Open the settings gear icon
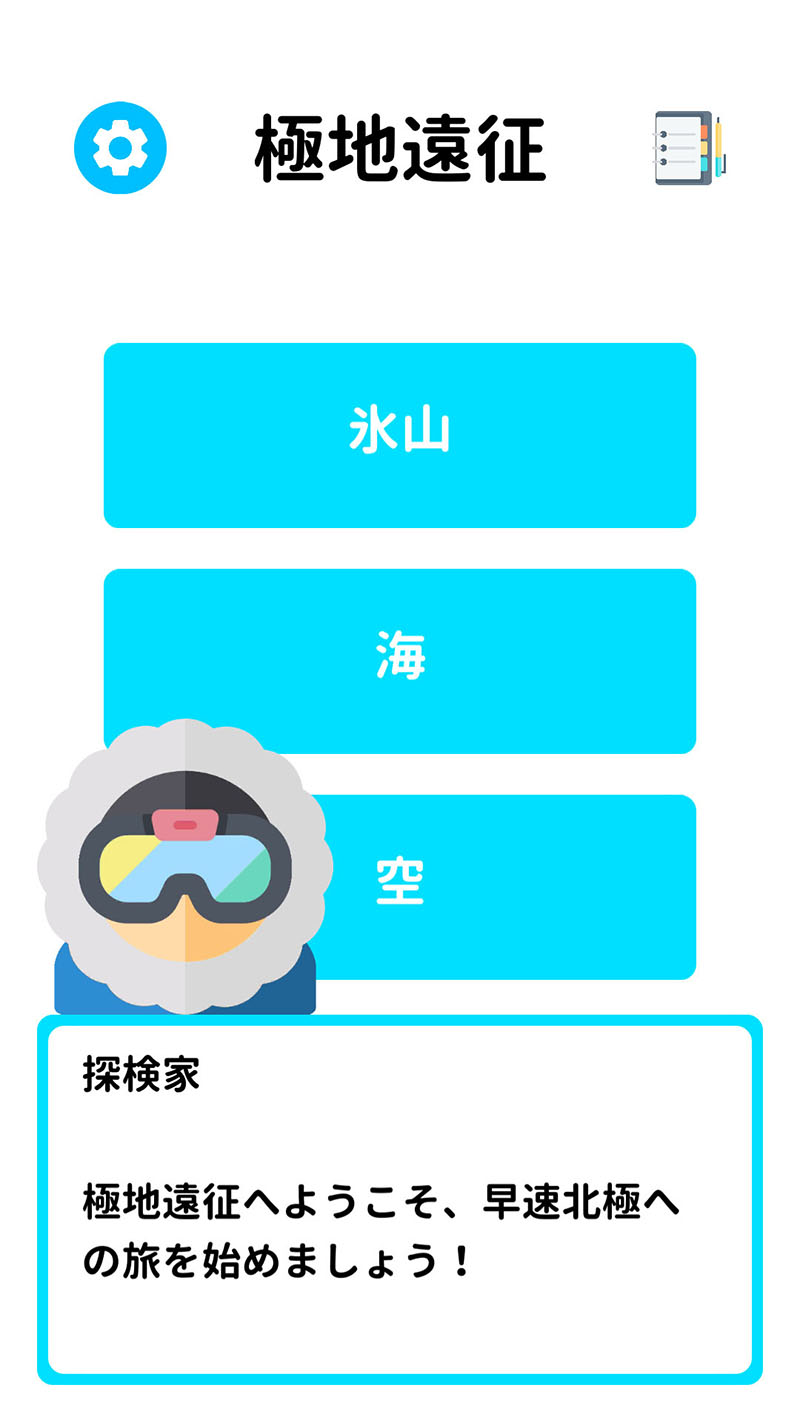Image resolution: width=800 pixels, height=1422 pixels. tap(120, 148)
